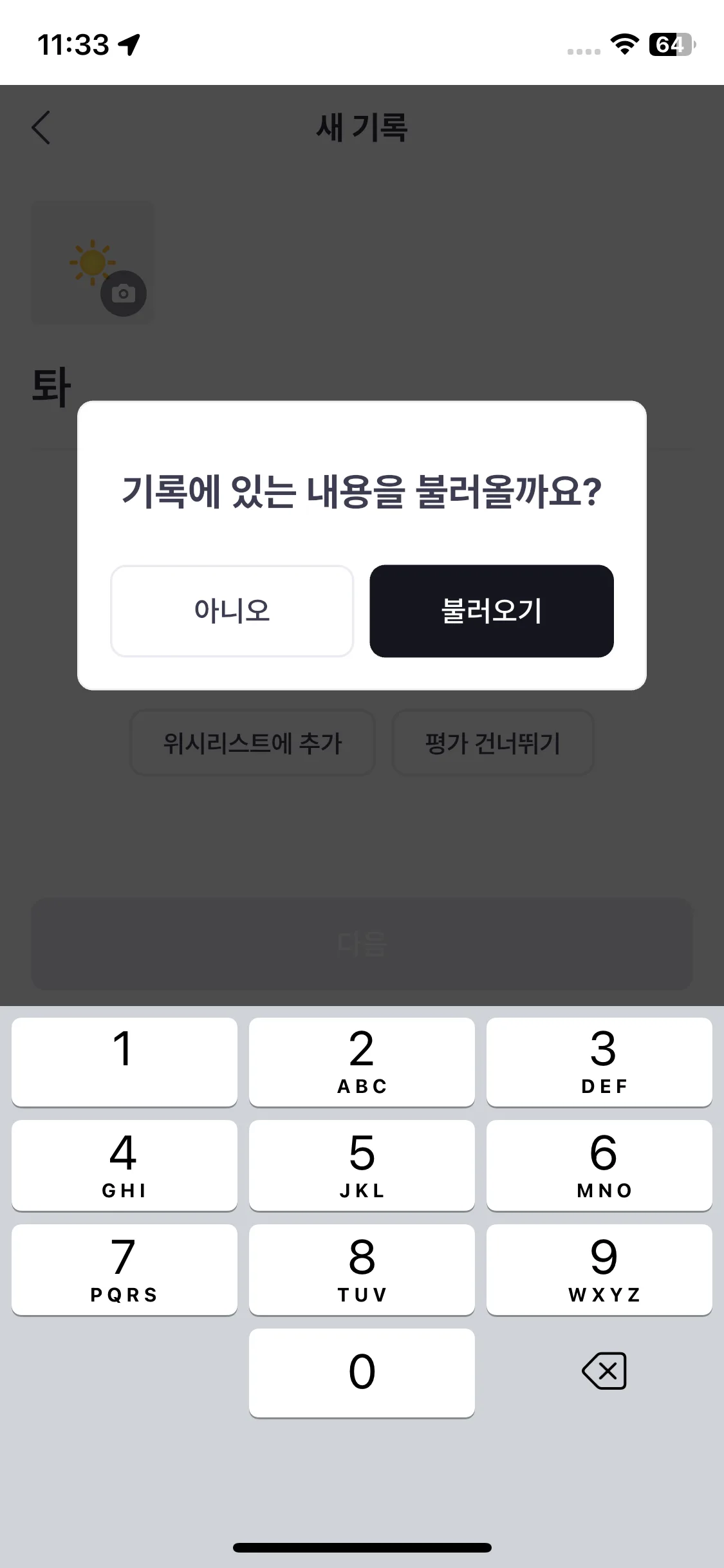Viewport: 724px width, 1568px height.
Task: Type 1 using the numeric keypad
Action: click(x=124, y=1061)
